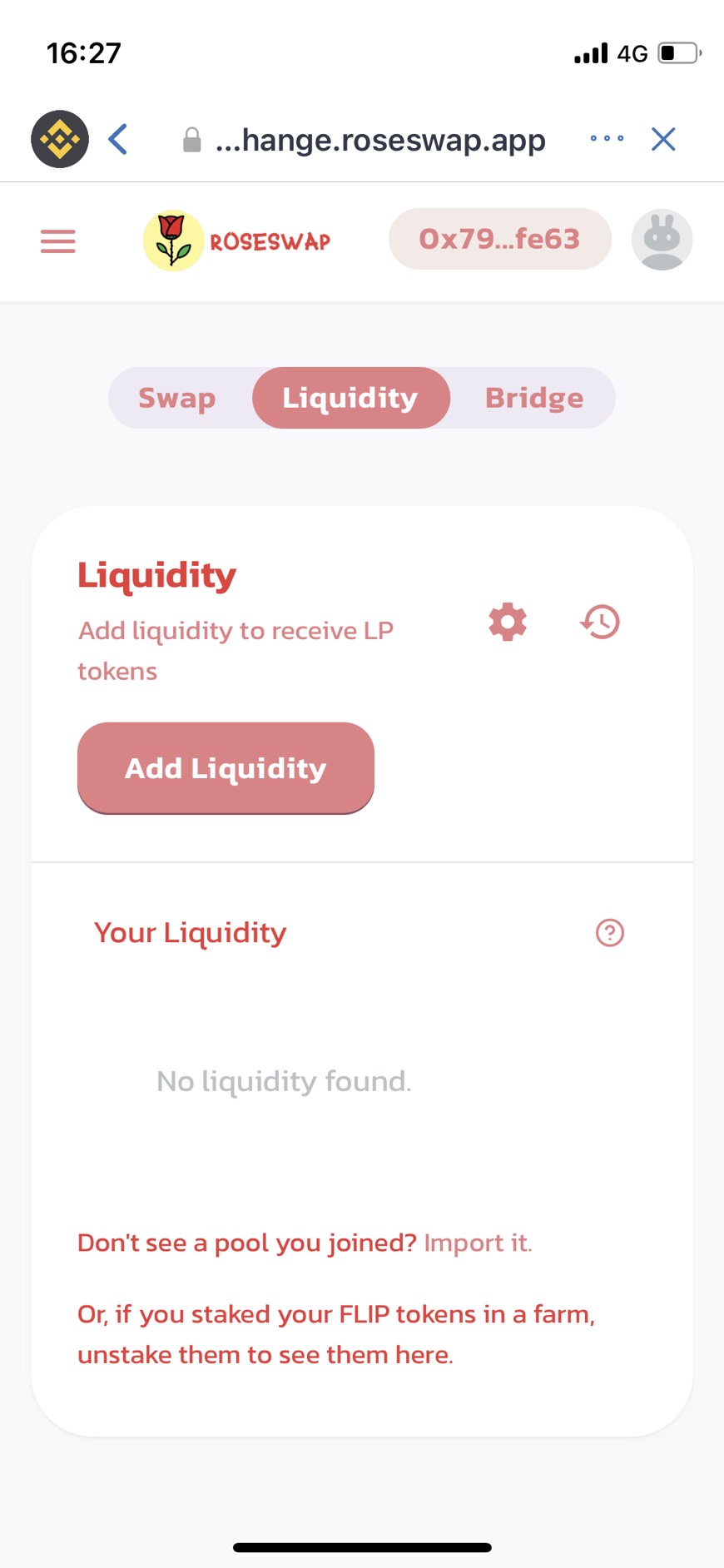Tap the wallet address 0x79...fe63 button
Image resolution: width=724 pixels, height=1568 pixels.
[500, 239]
